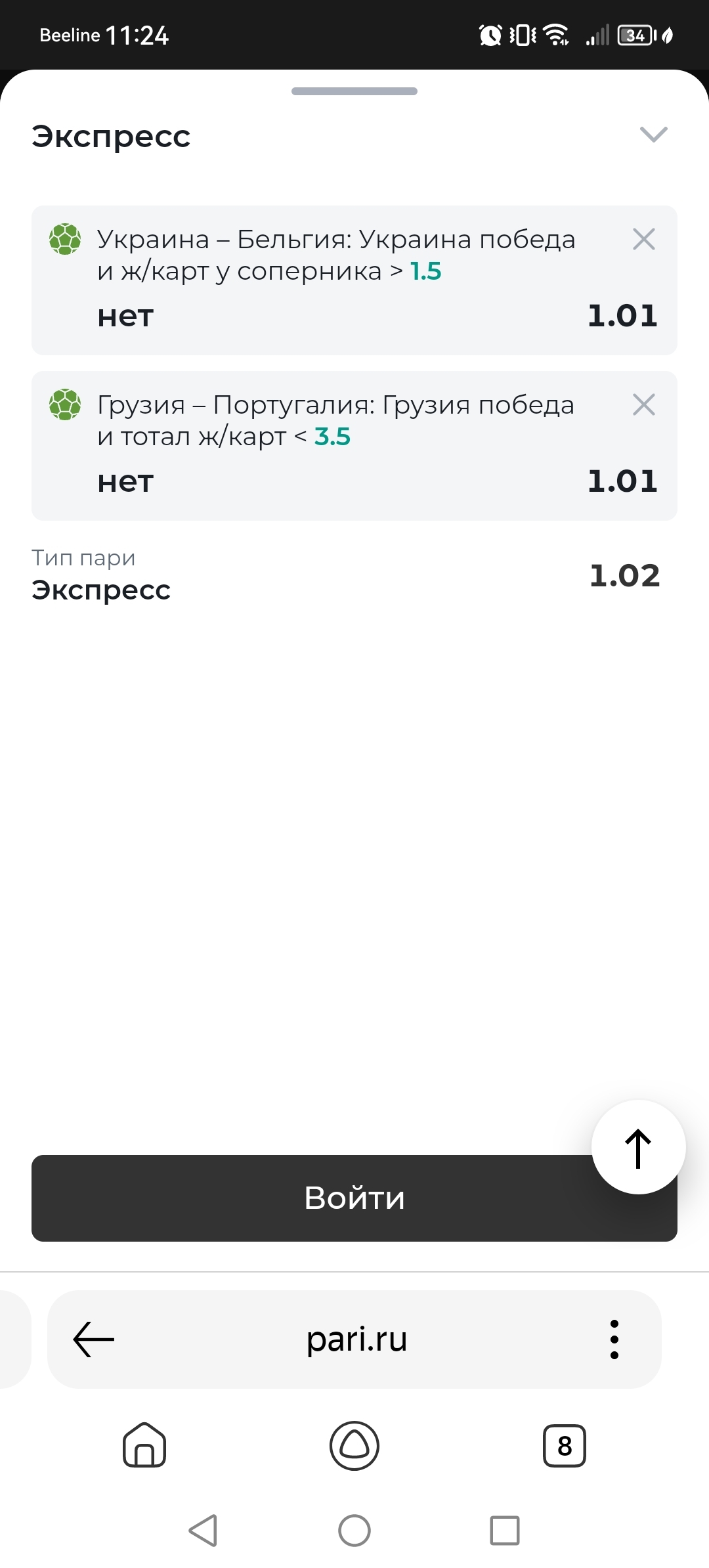709x1568 pixels.
Task: Open the pari.ru address bar
Action: coord(356,1339)
